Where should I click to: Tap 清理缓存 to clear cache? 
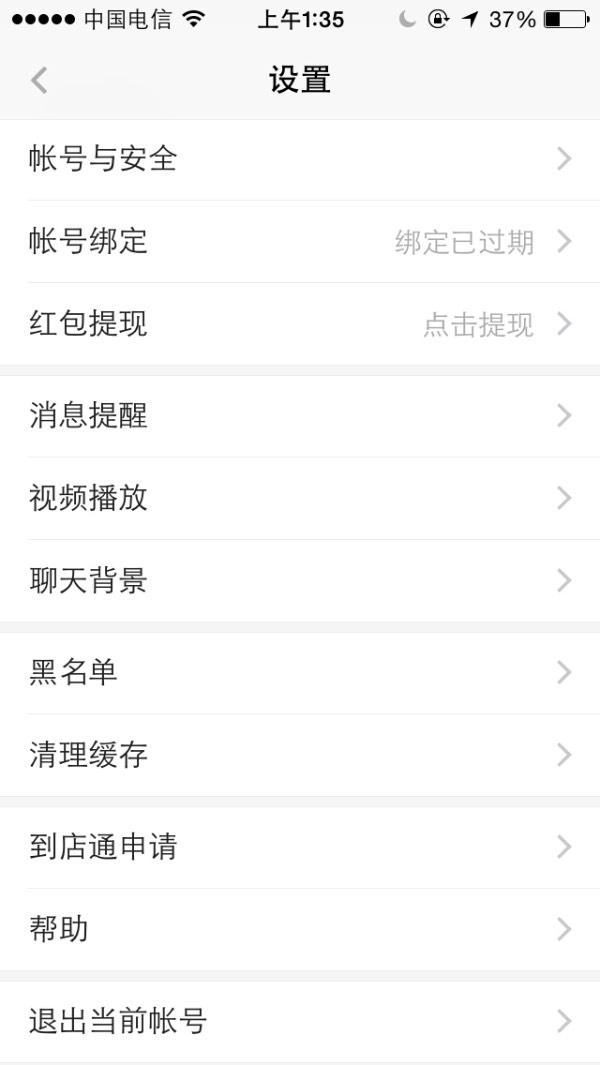(300, 755)
